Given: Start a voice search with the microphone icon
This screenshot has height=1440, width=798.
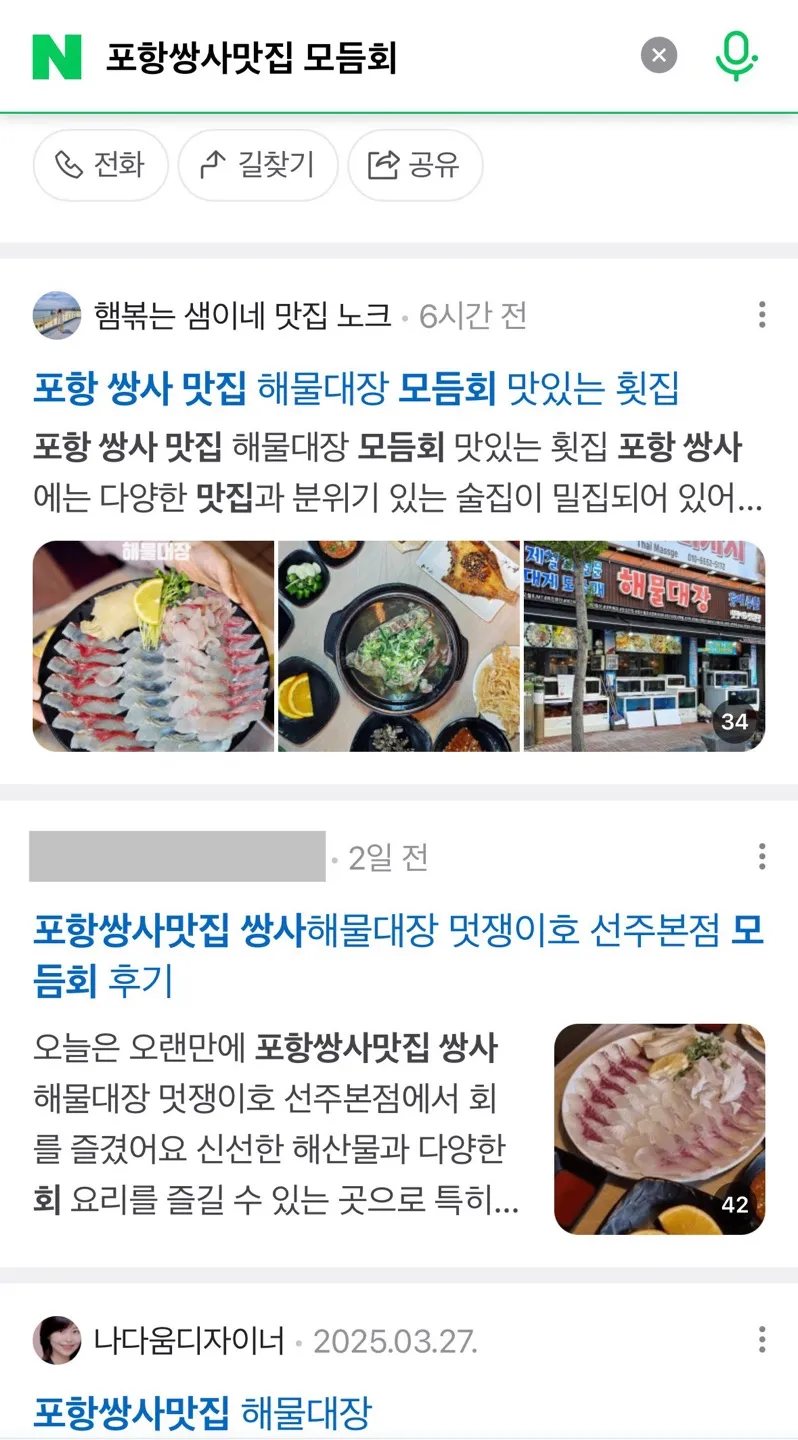Looking at the screenshot, I should 735,55.
